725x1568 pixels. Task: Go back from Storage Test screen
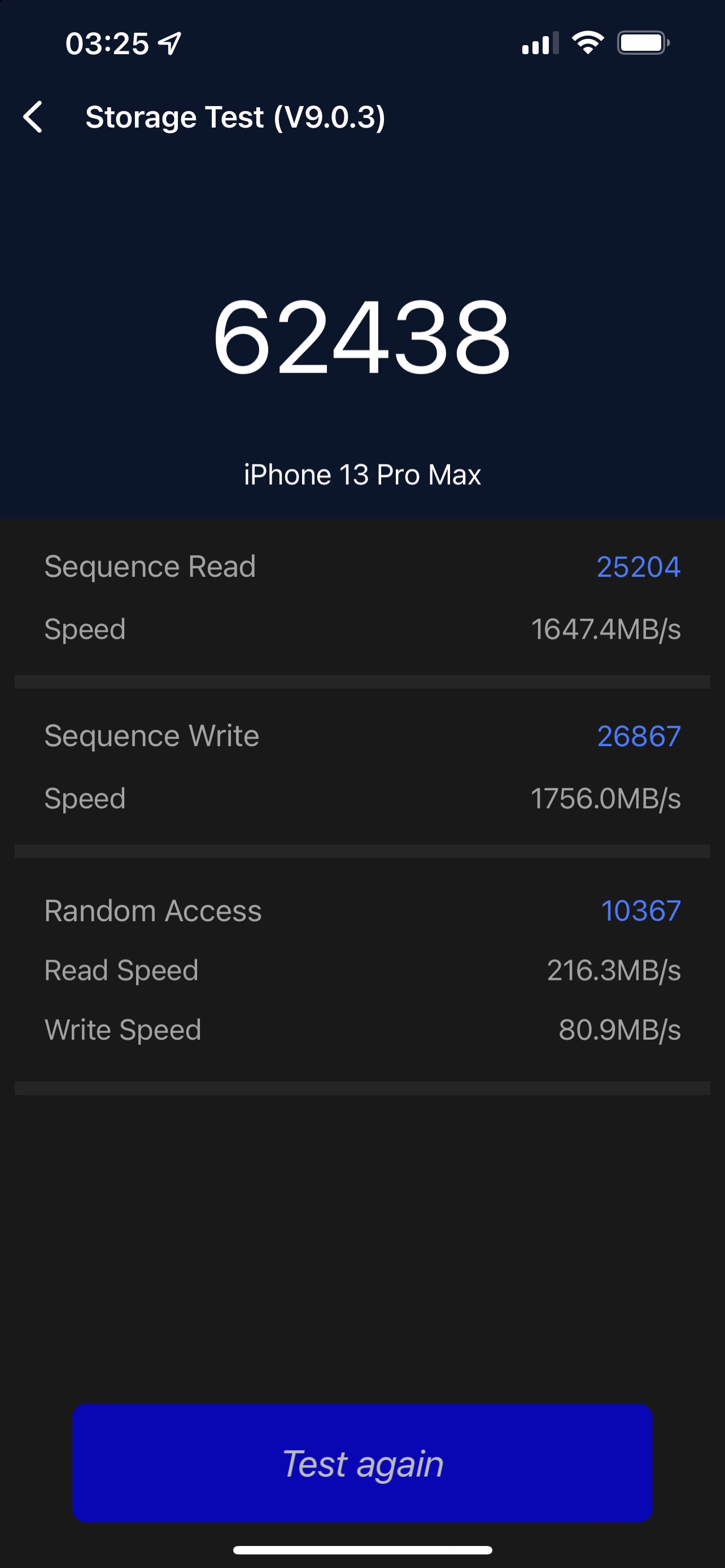(33, 117)
